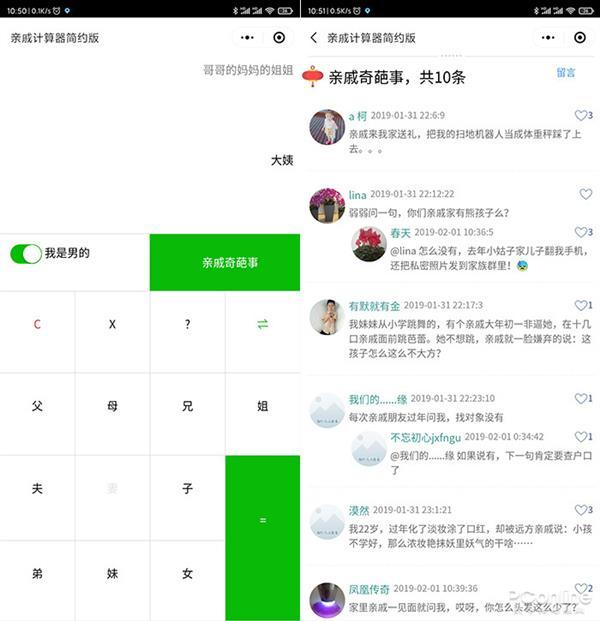Like the comment by a 柯
600x621 pixels.
(581, 116)
